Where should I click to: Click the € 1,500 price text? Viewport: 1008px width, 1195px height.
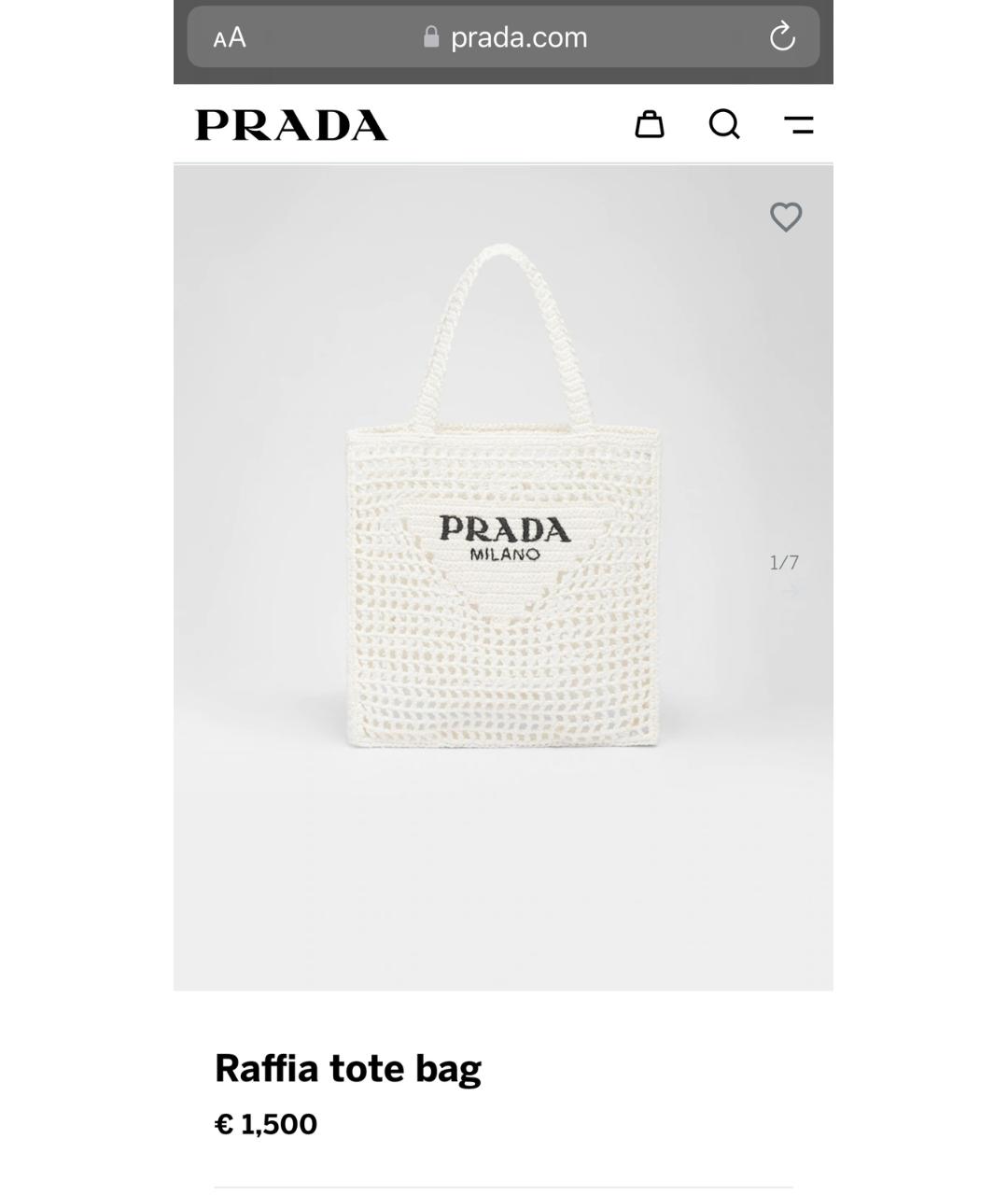coord(265,1124)
